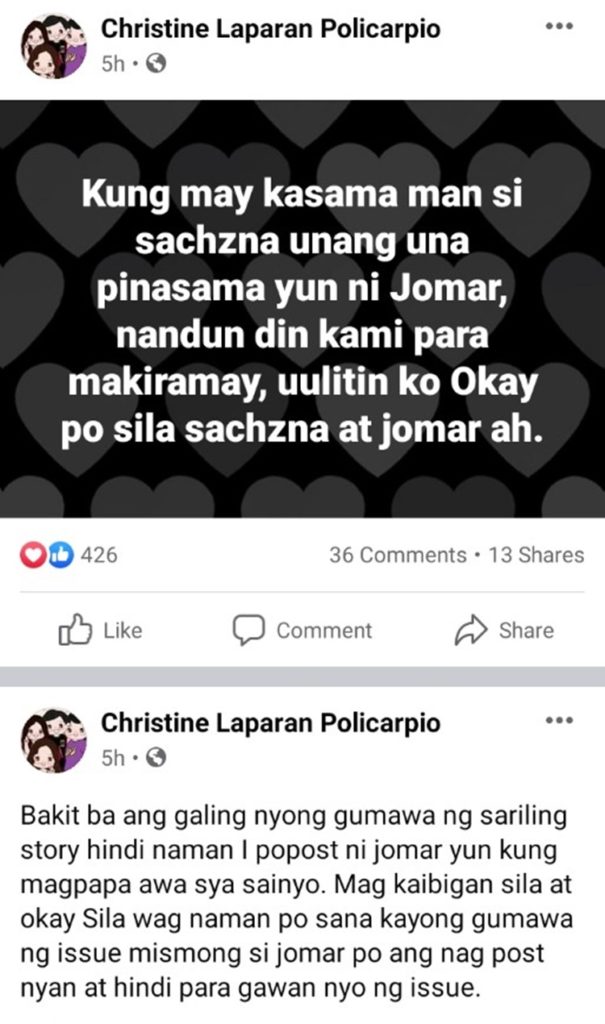The width and height of the screenshot is (605, 1024).
Task: Open overflow menu on the second post
Action: (x=558, y=720)
